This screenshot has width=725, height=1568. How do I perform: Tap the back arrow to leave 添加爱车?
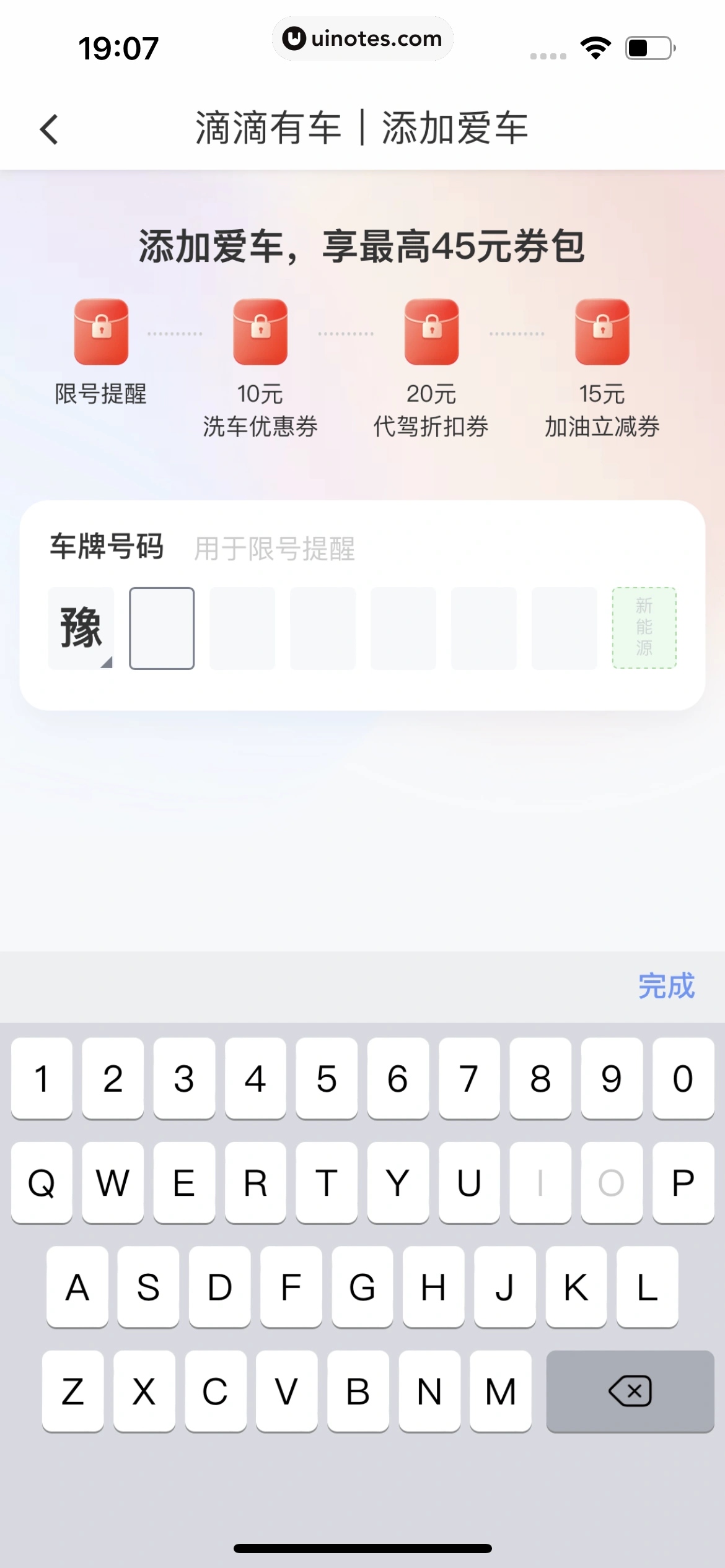pyautogui.click(x=48, y=128)
